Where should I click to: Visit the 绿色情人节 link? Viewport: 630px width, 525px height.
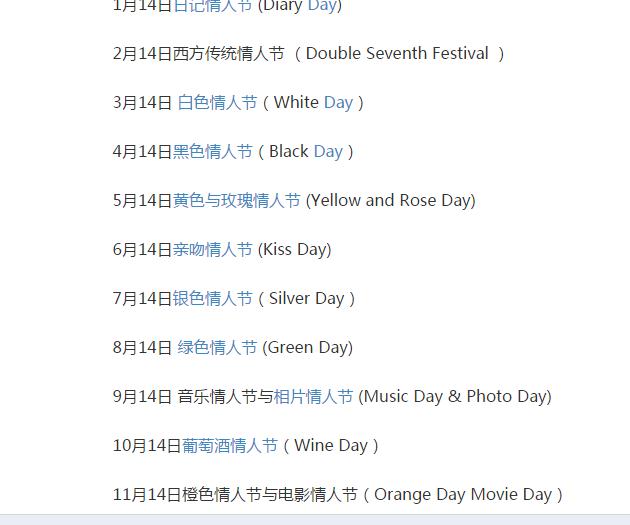click(x=217, y=347)
